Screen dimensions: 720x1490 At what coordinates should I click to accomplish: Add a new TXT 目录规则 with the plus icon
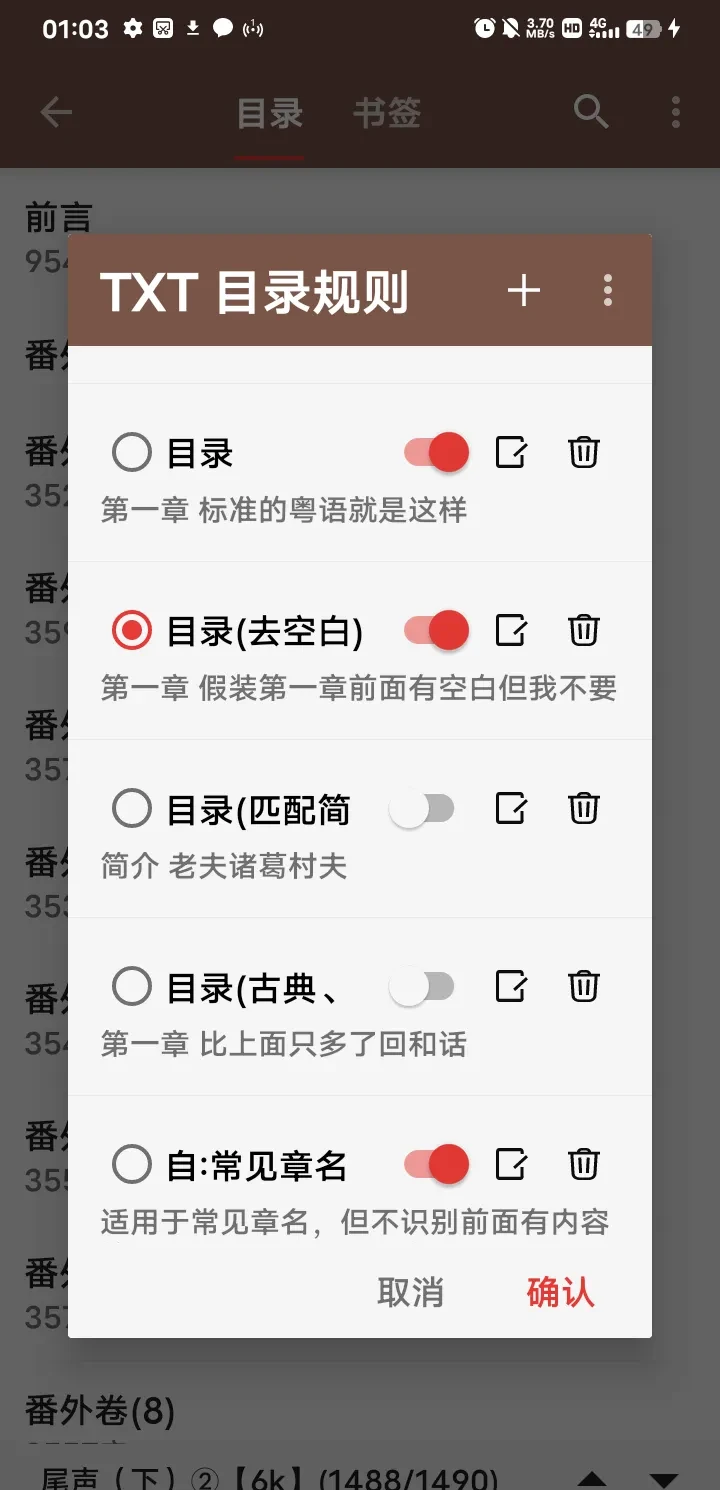pos(524,291)
